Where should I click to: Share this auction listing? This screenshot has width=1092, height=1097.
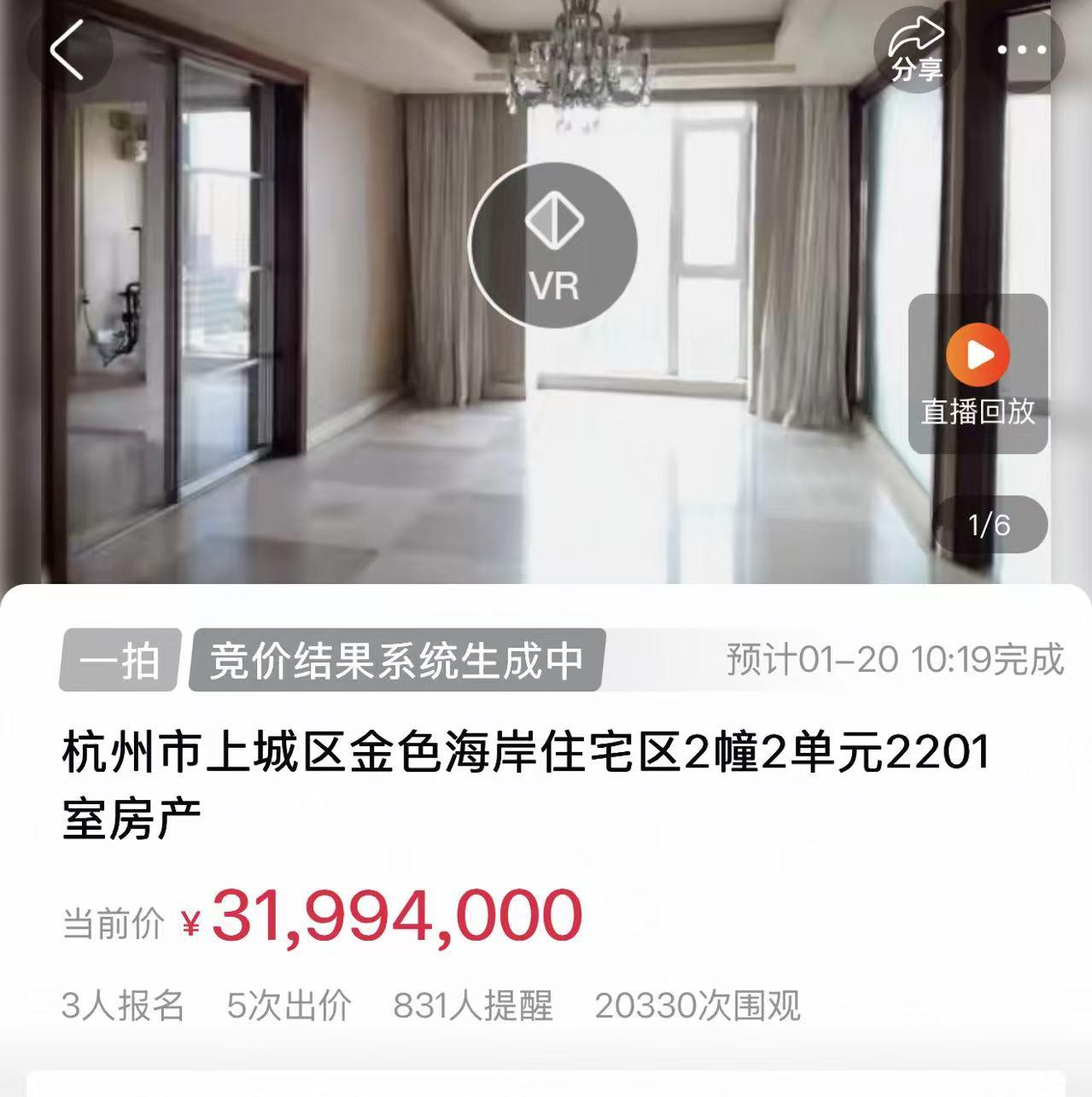[917, 51]
